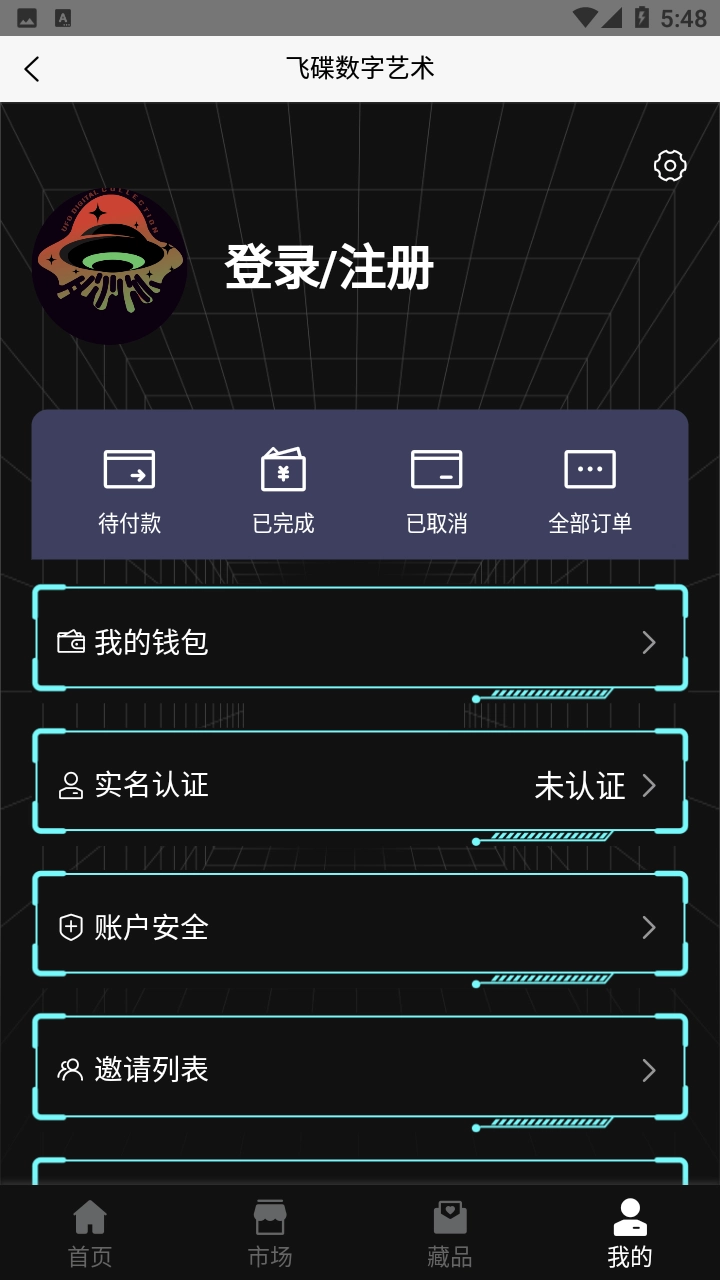Click the 未认证 unverified status link
This screenshot has height=1280, width=720.
(x=579, y=786)
